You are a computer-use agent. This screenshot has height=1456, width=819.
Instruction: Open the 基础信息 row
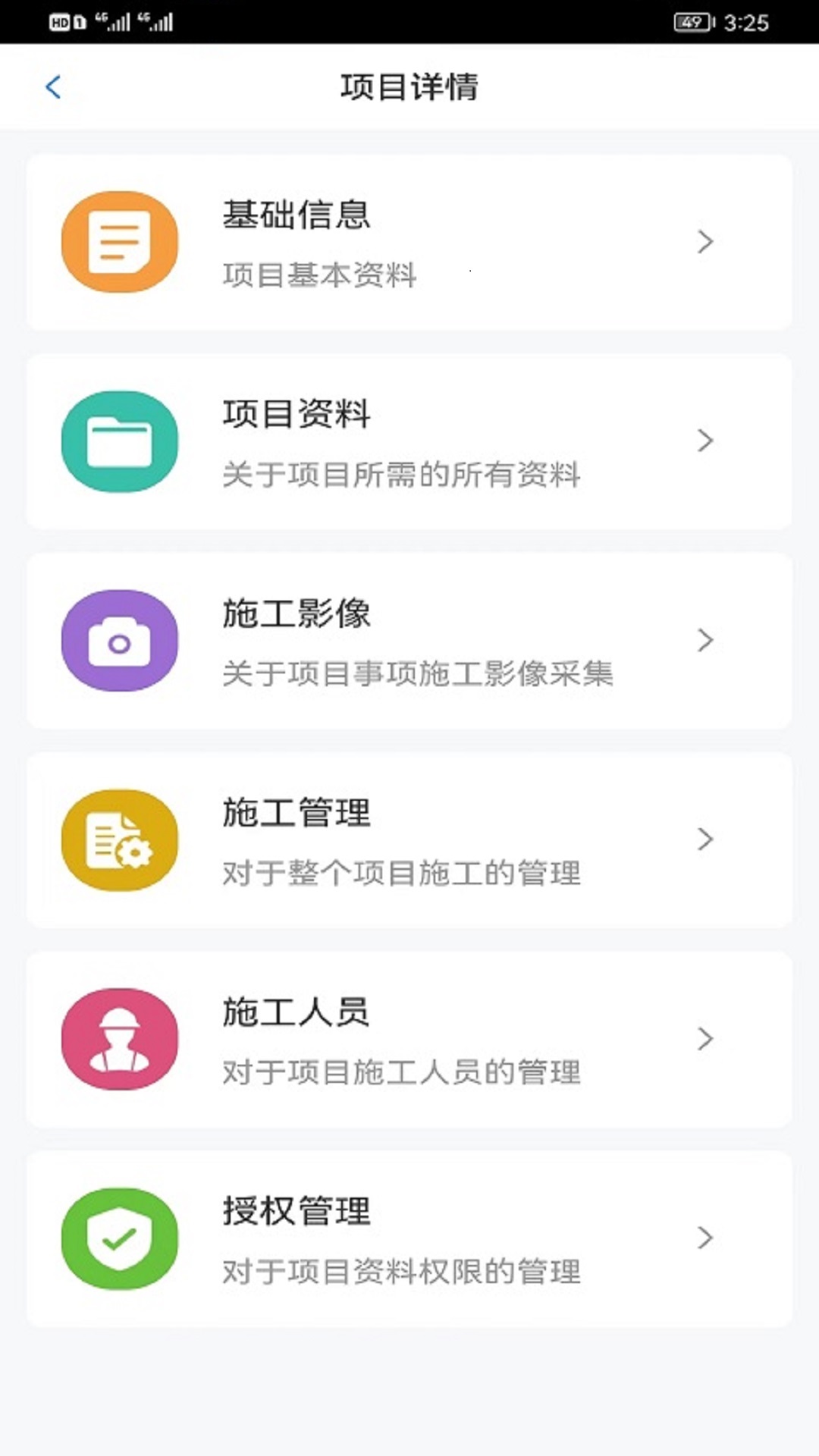point(409,243)
